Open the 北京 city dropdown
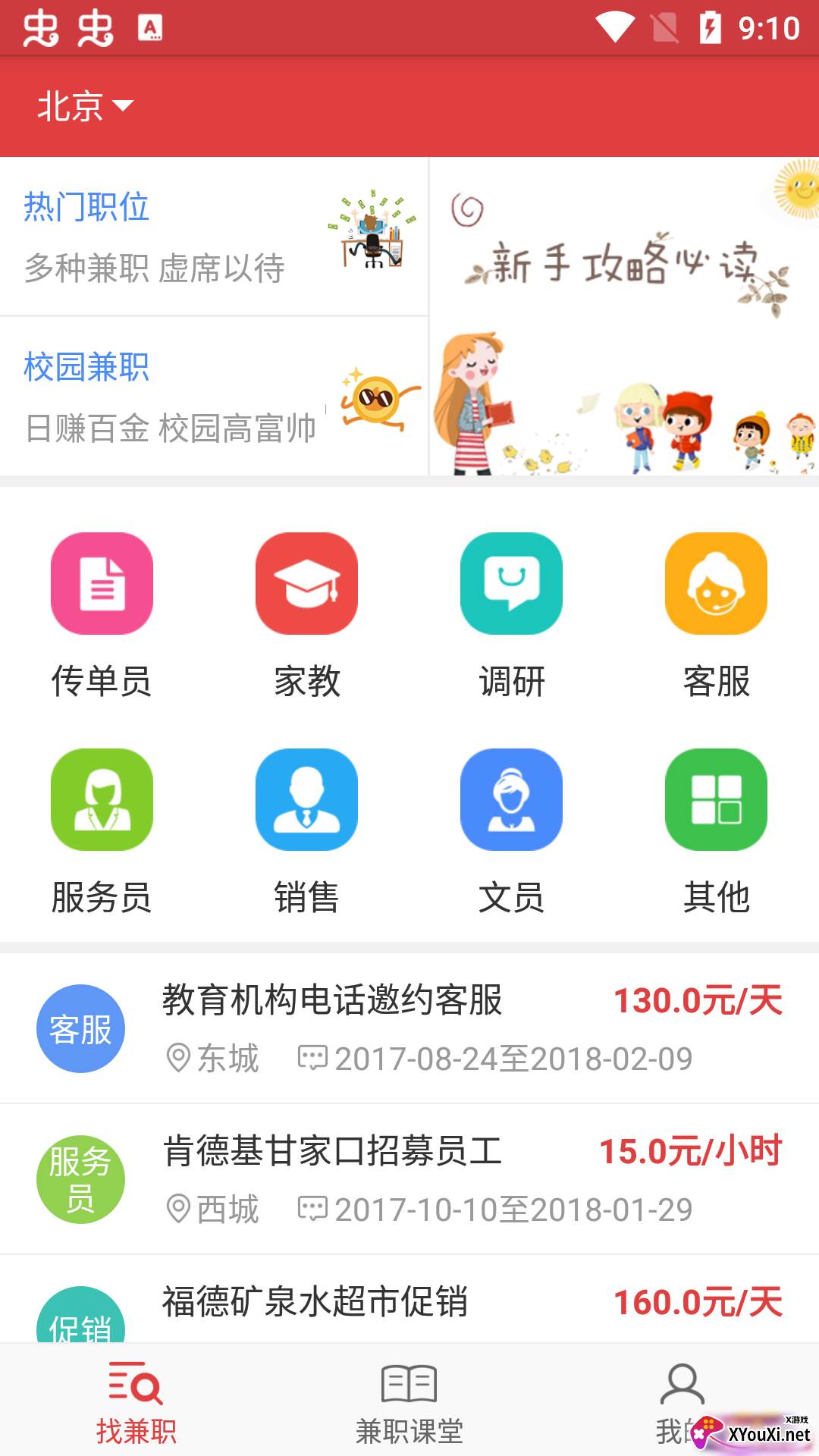819x1456 pixels. [85, 105]
